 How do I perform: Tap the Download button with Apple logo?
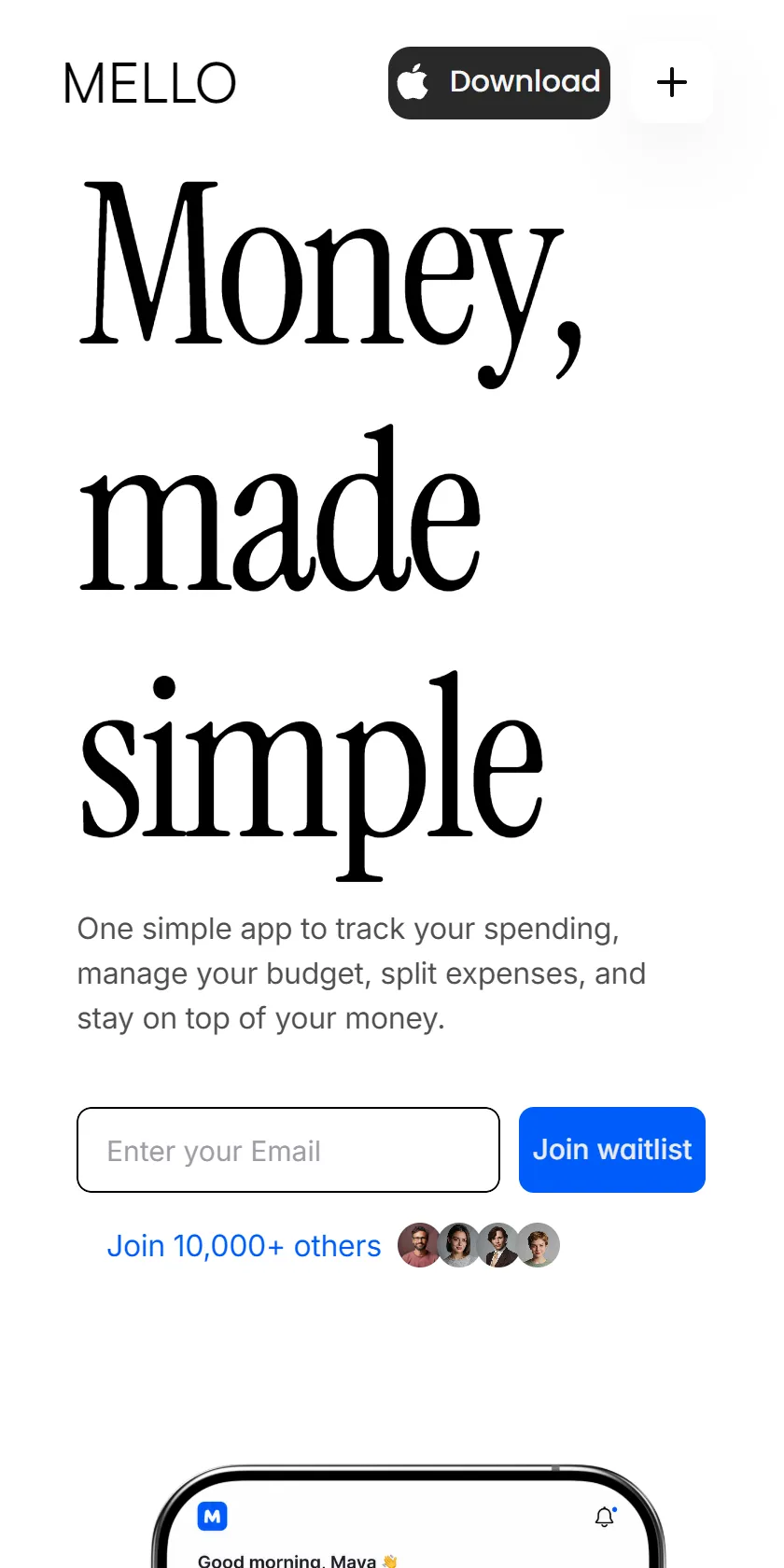(x=499, y=83)
